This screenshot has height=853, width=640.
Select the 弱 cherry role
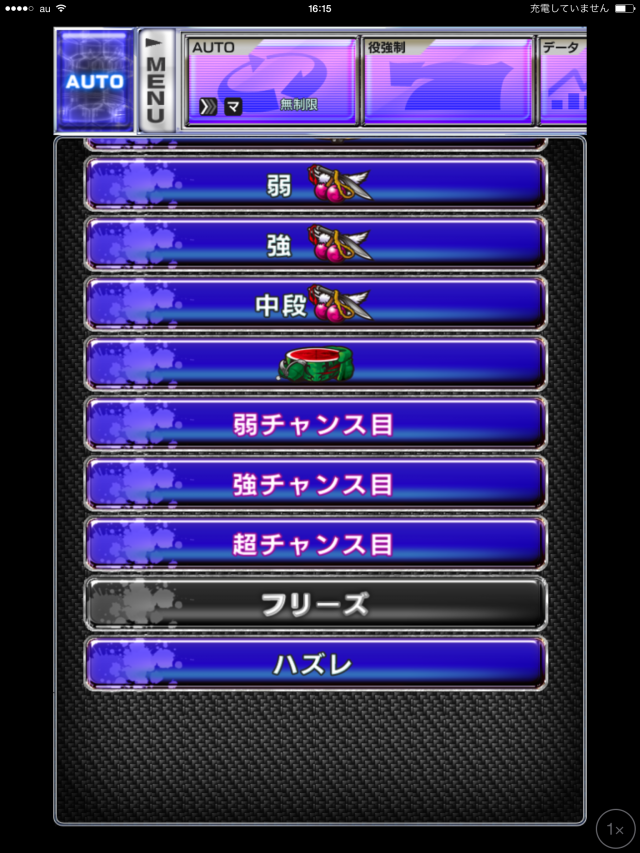316,184
